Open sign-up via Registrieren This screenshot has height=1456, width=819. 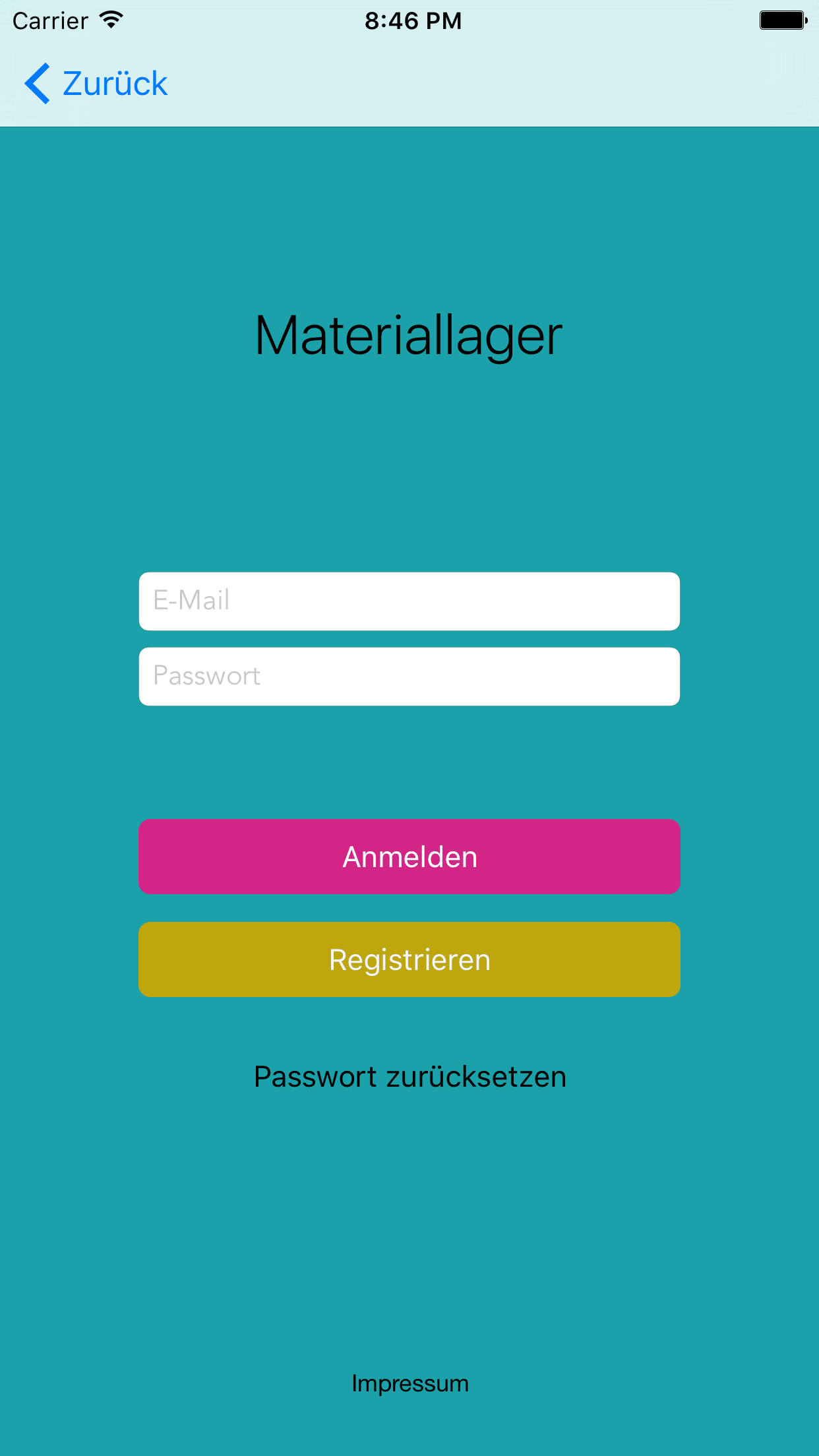(409, 959)
